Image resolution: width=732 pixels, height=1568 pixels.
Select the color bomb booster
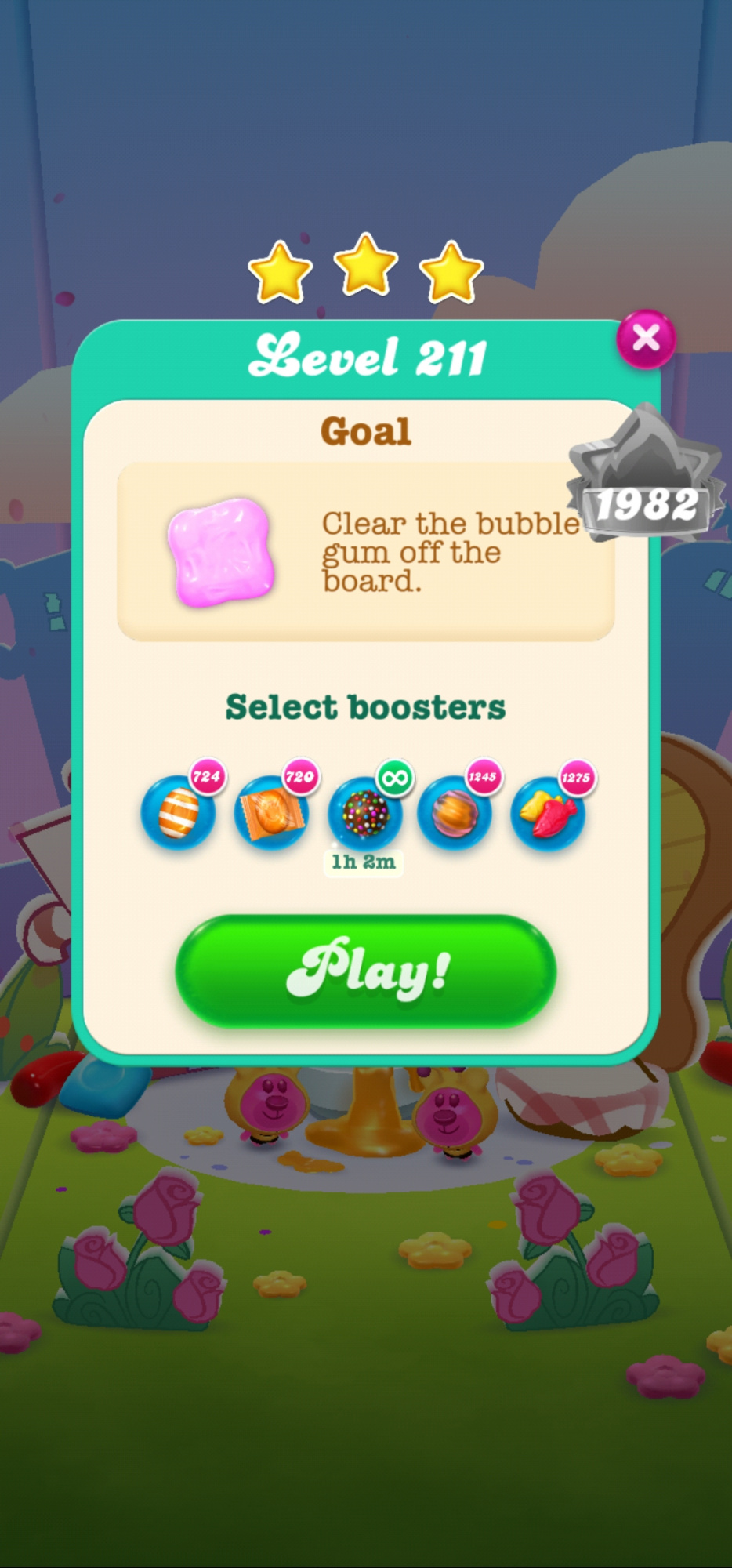tap(364, 812)
